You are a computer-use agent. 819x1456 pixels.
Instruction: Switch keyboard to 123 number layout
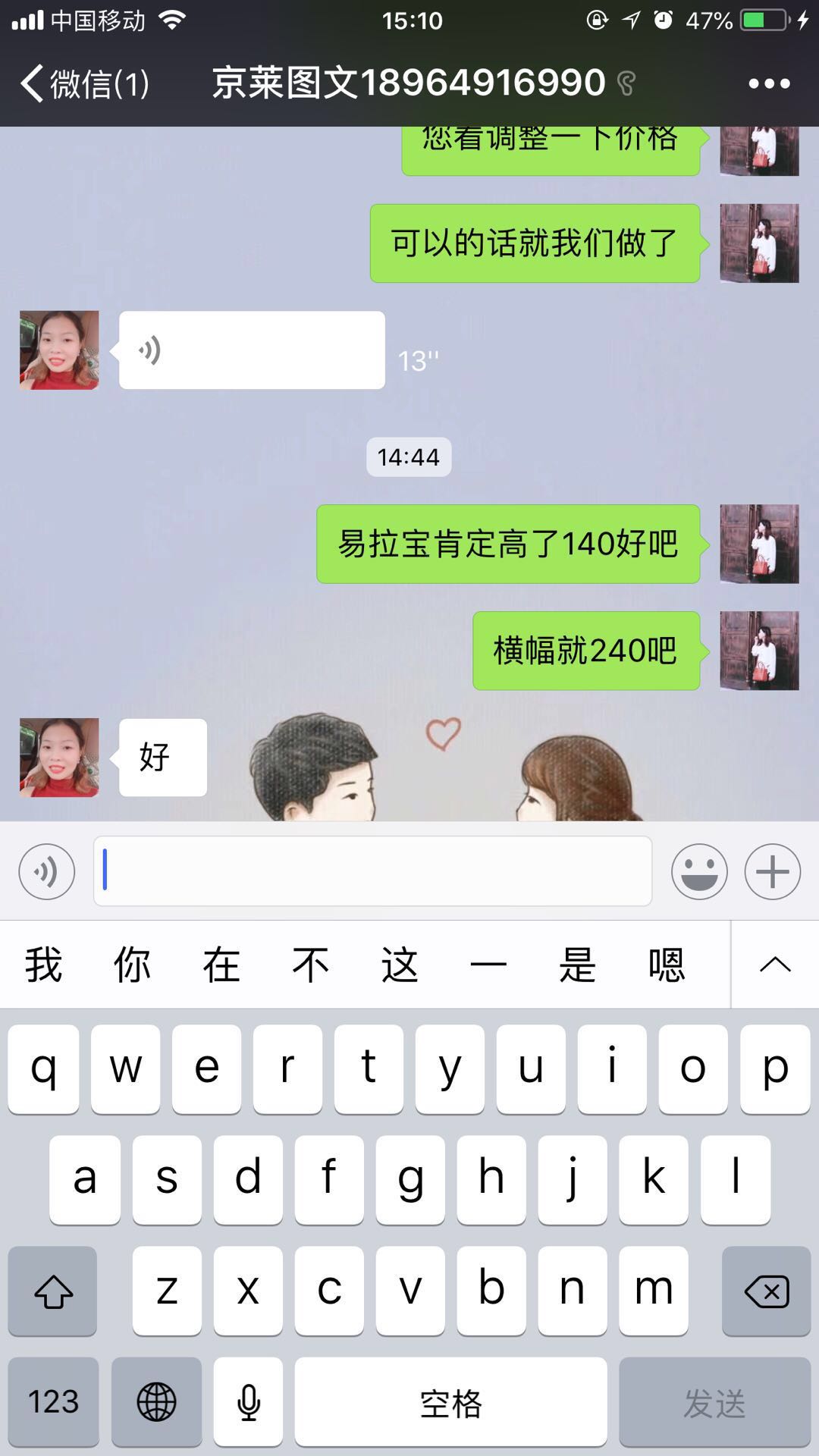point(53,1401)
